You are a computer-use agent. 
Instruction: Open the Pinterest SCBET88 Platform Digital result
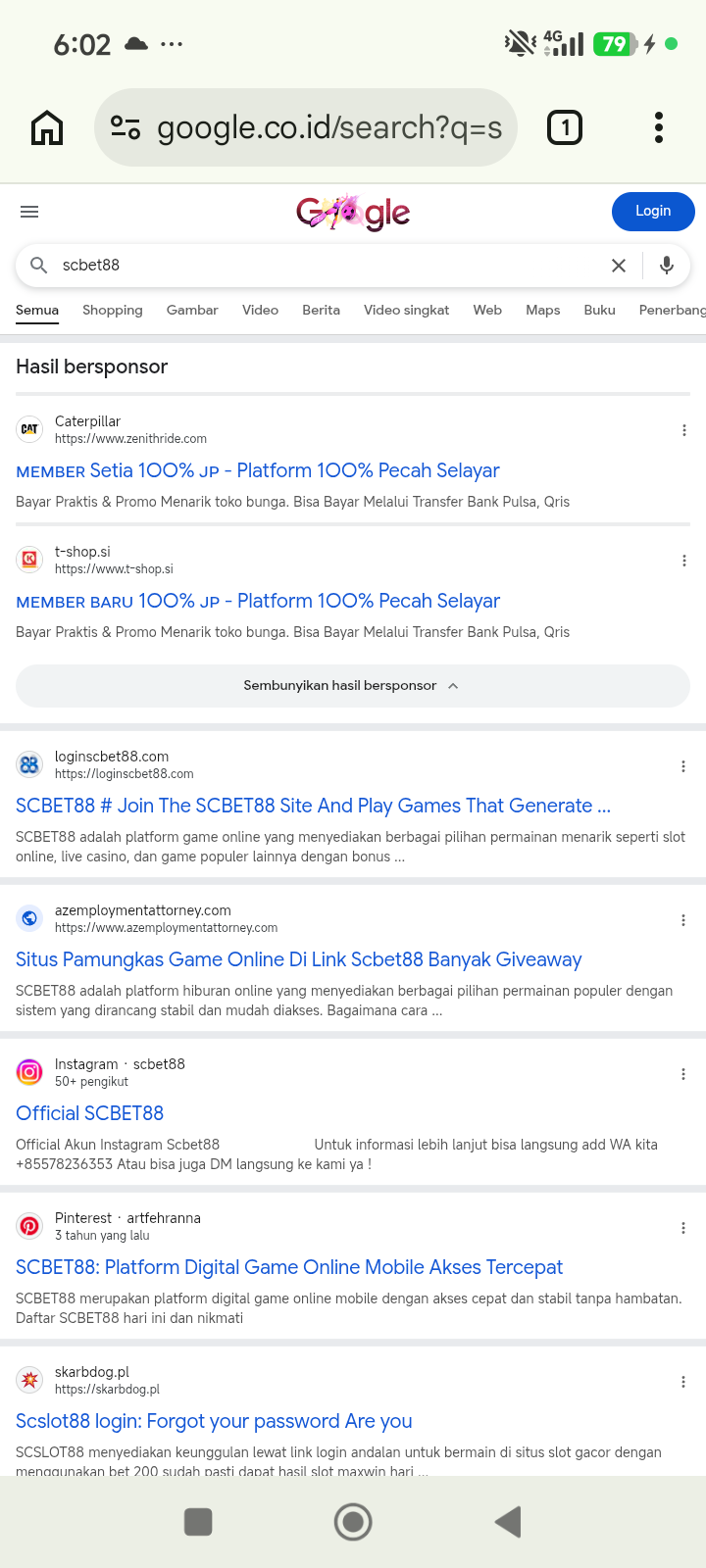(x=289, y=1267)
